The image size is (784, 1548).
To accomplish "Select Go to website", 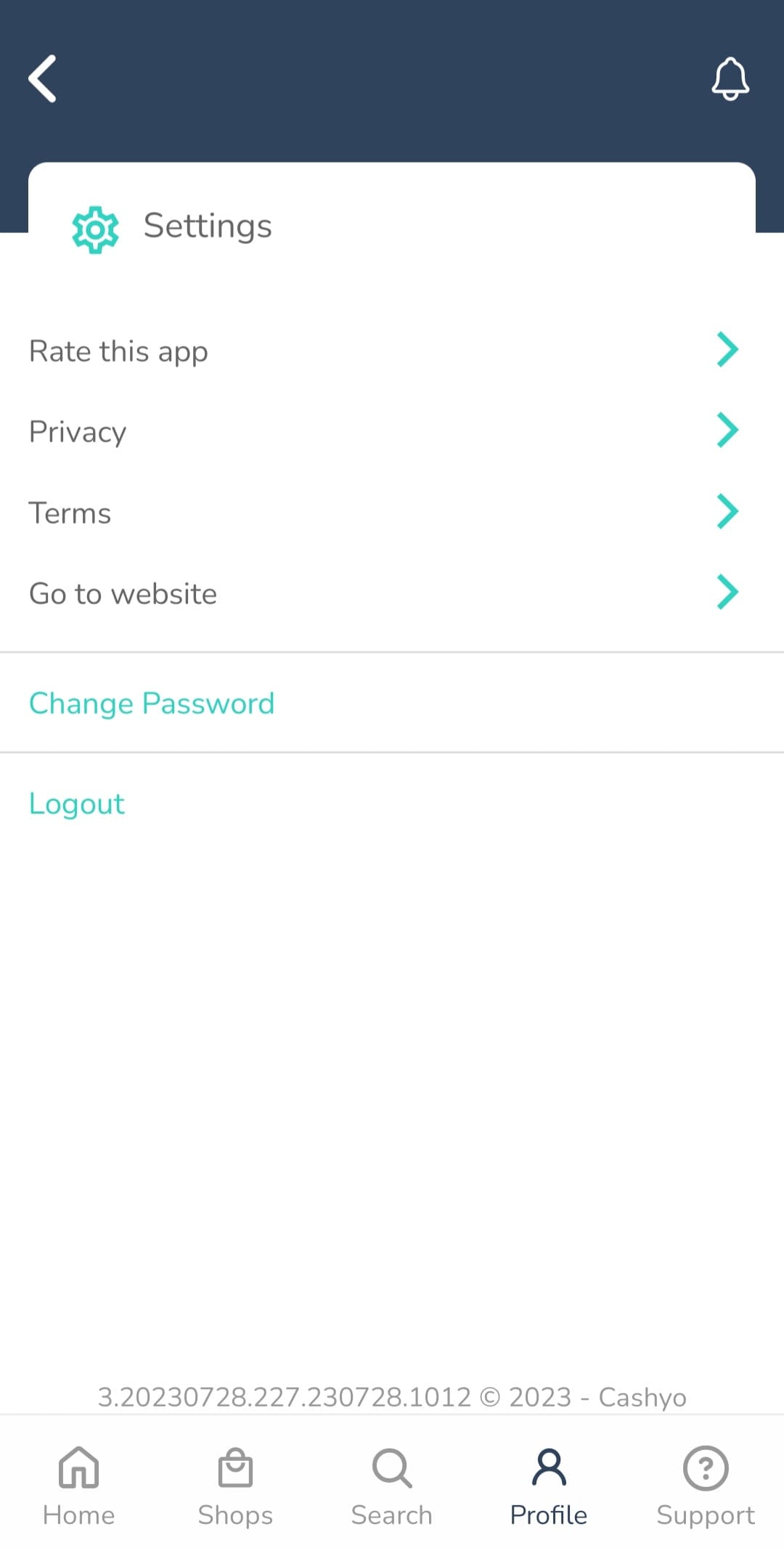I will coord(392,593).
